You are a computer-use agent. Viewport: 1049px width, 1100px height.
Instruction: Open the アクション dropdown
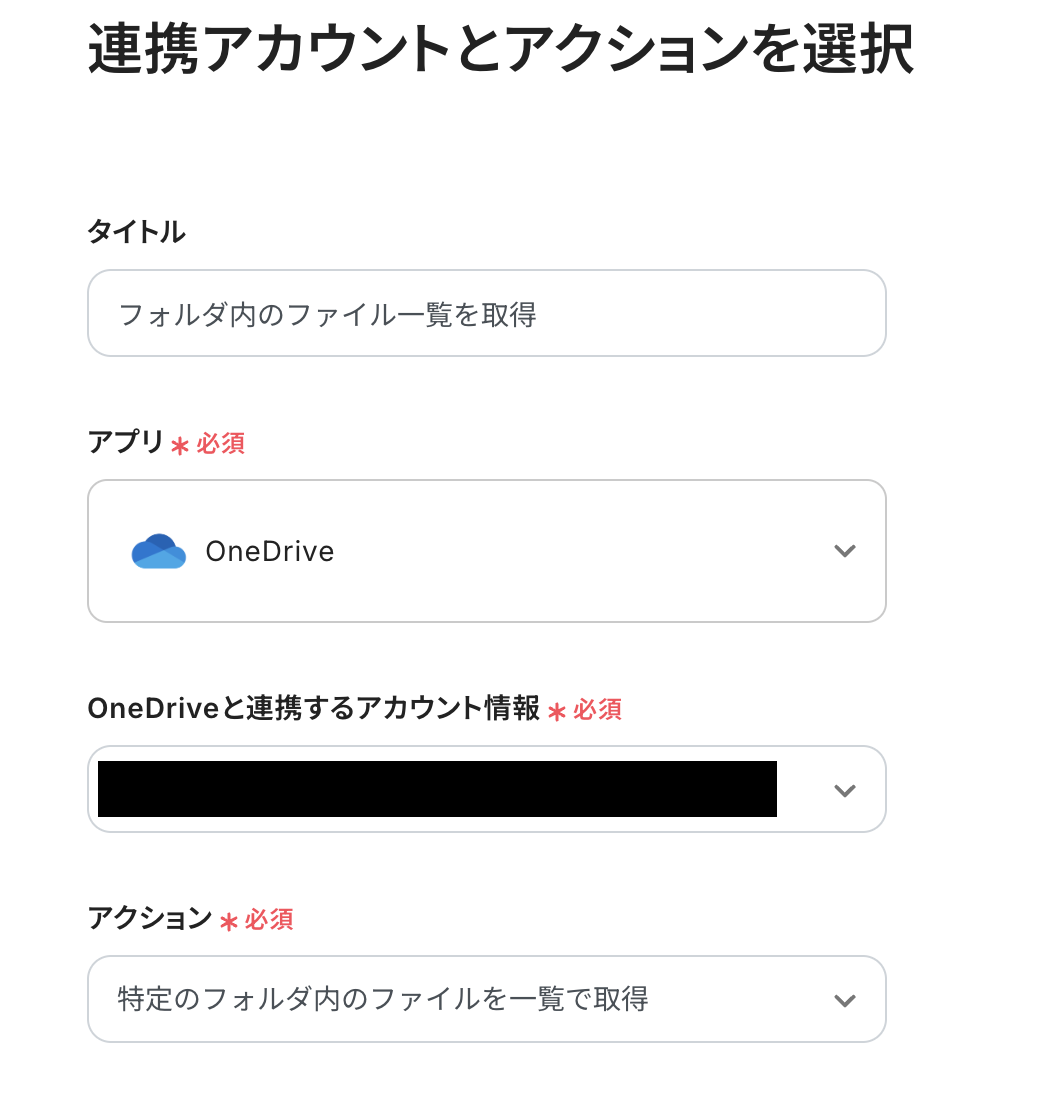point(486,999)
